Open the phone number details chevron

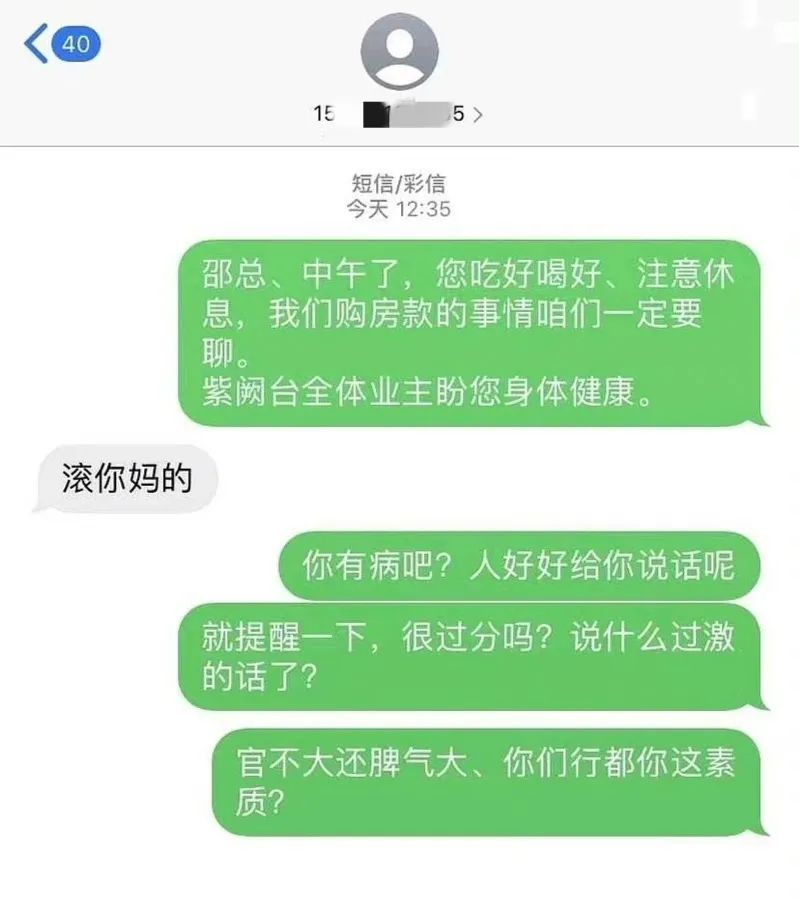[478, 114]
